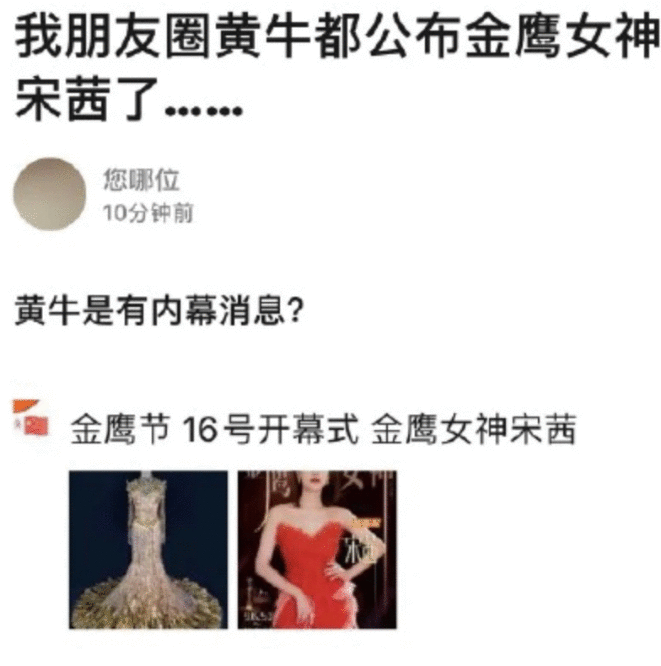View profile of user 您哪位
The height and width of the screenshot is (666, 661).
(x=143, y=179)
